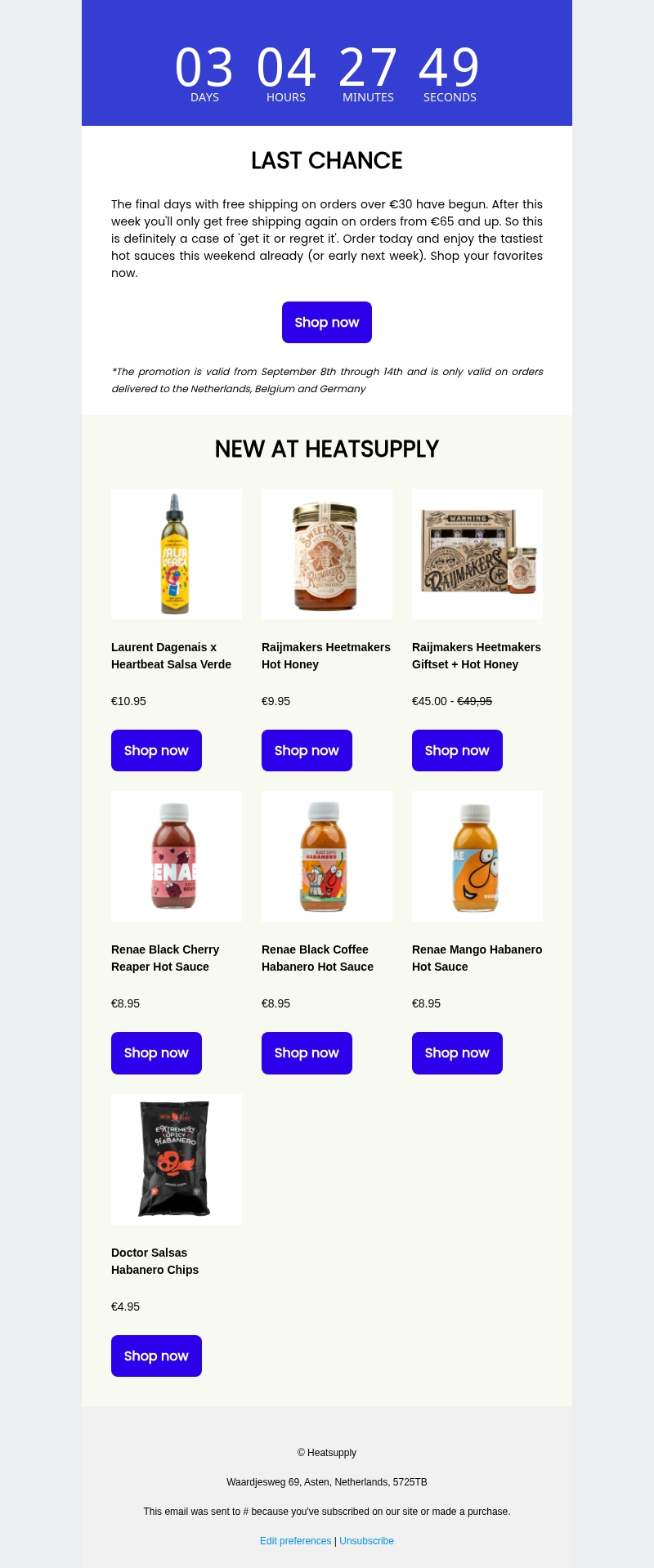Shop now for Renae Mango Habanero
The image size is (654, 1568).
pyautogui.click(x=457, y=1052)
